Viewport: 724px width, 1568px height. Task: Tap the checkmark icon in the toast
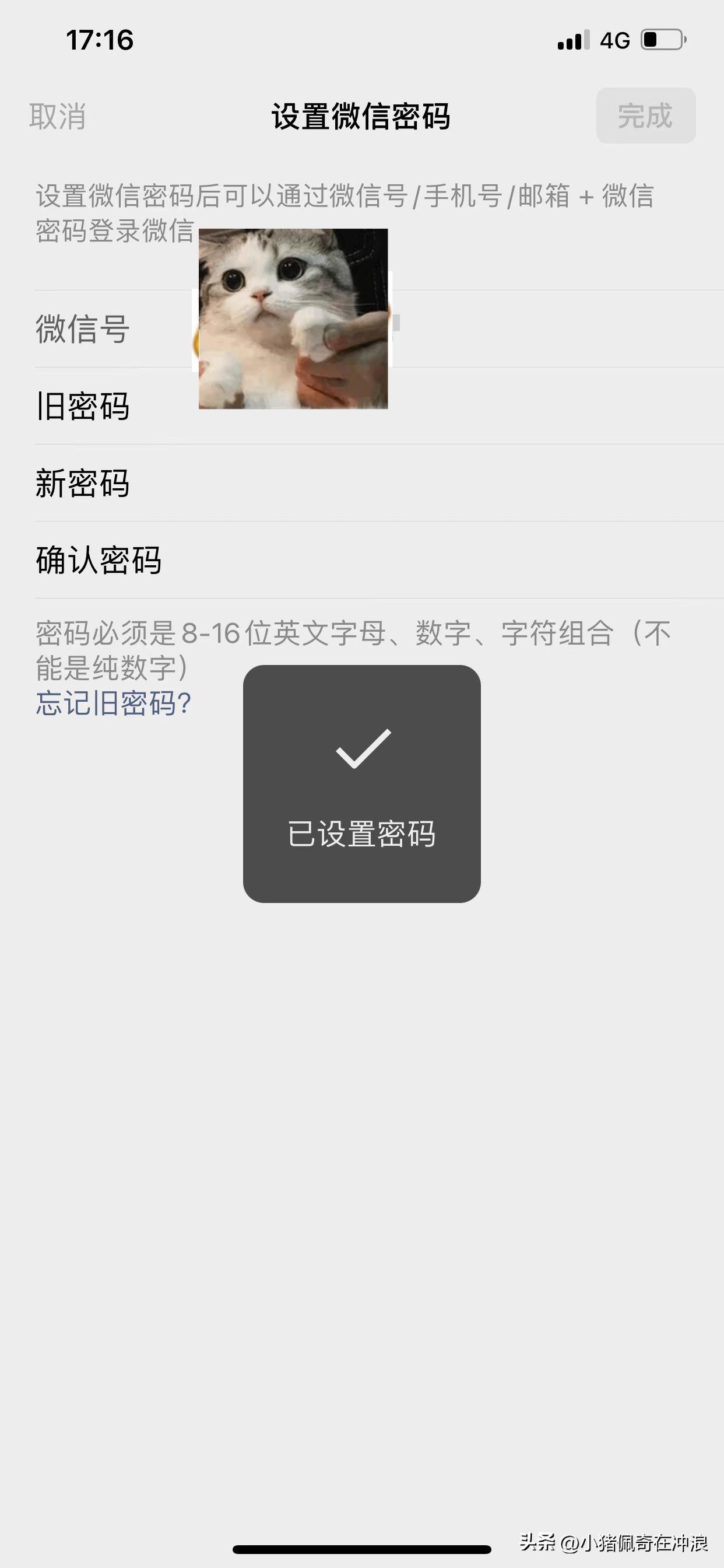tap(362, 756)
